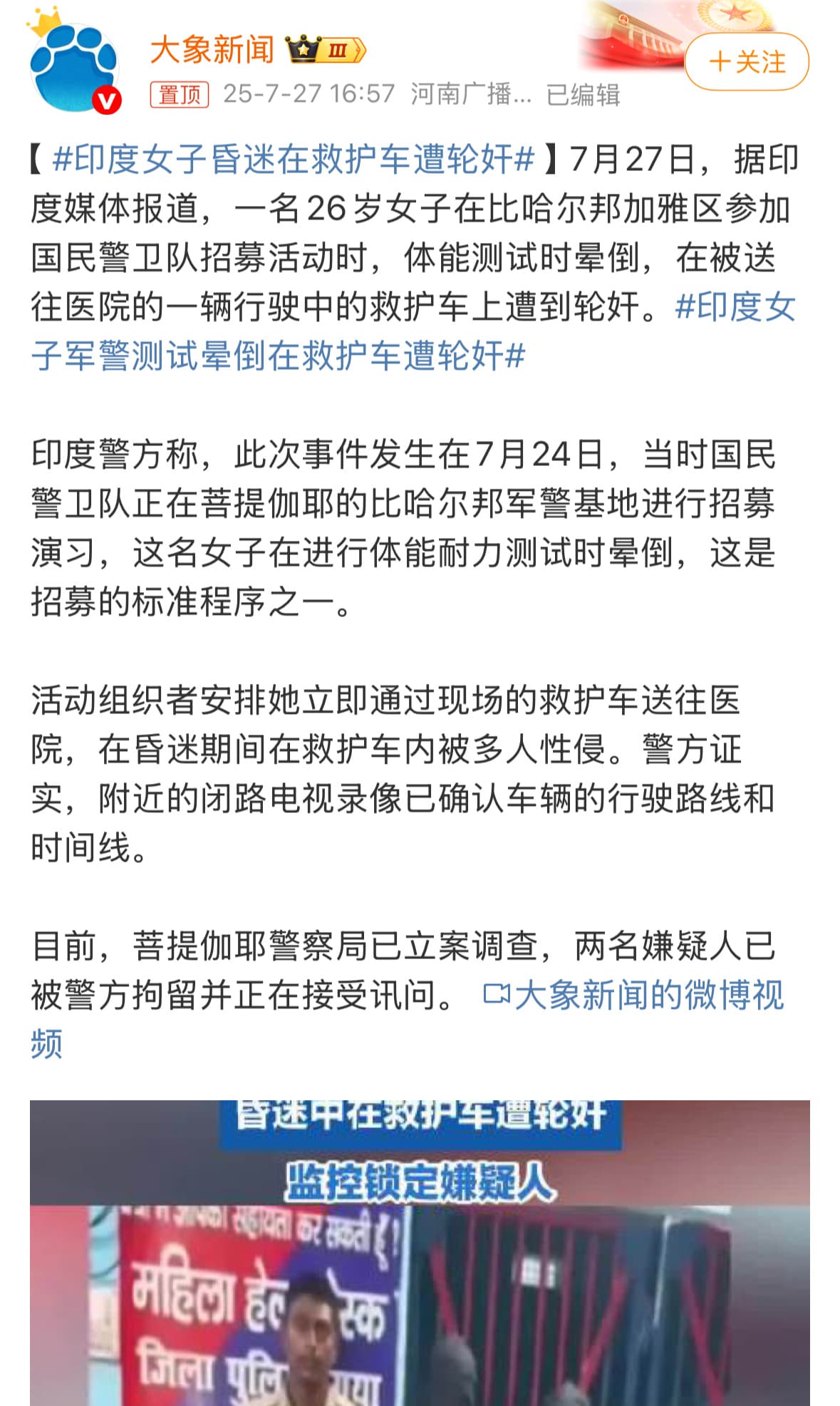Open the 大象新闻的微博视频 link
Image resolution: width=840 pixels, height=1406 pixels.
633,995
